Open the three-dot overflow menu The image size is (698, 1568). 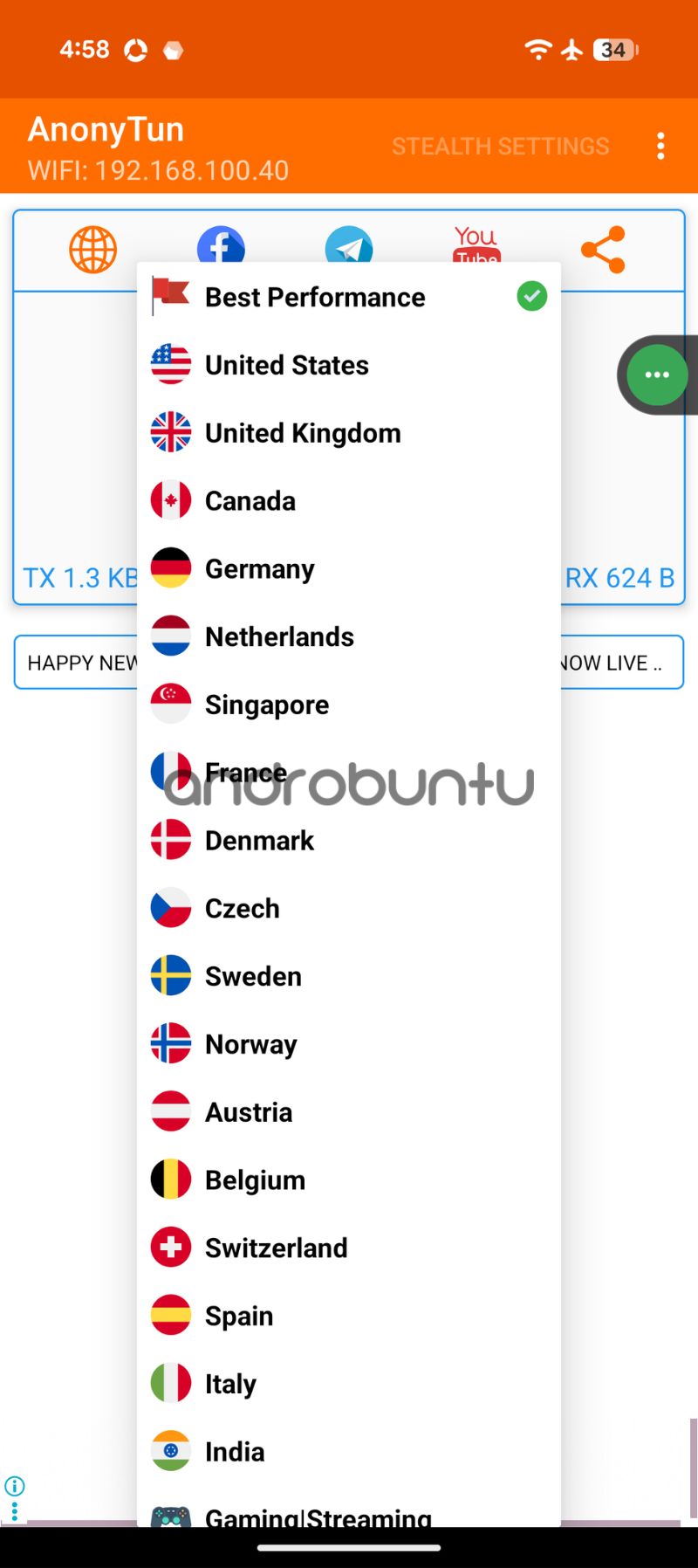click(x=660, y=146)
